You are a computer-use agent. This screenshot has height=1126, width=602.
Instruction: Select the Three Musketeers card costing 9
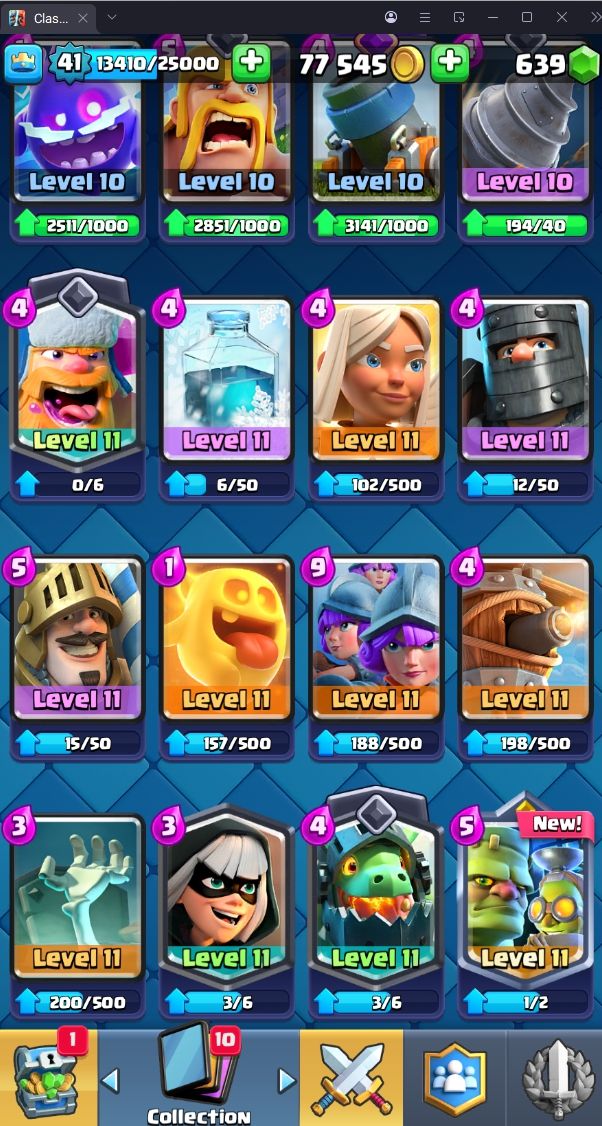[375, 640]
